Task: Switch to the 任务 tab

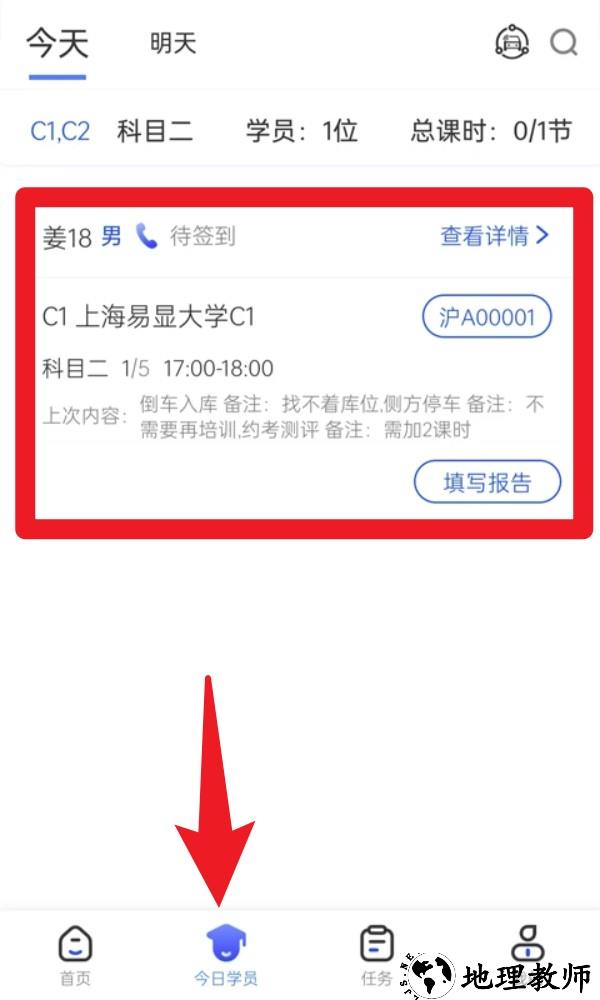Action: 377,955
